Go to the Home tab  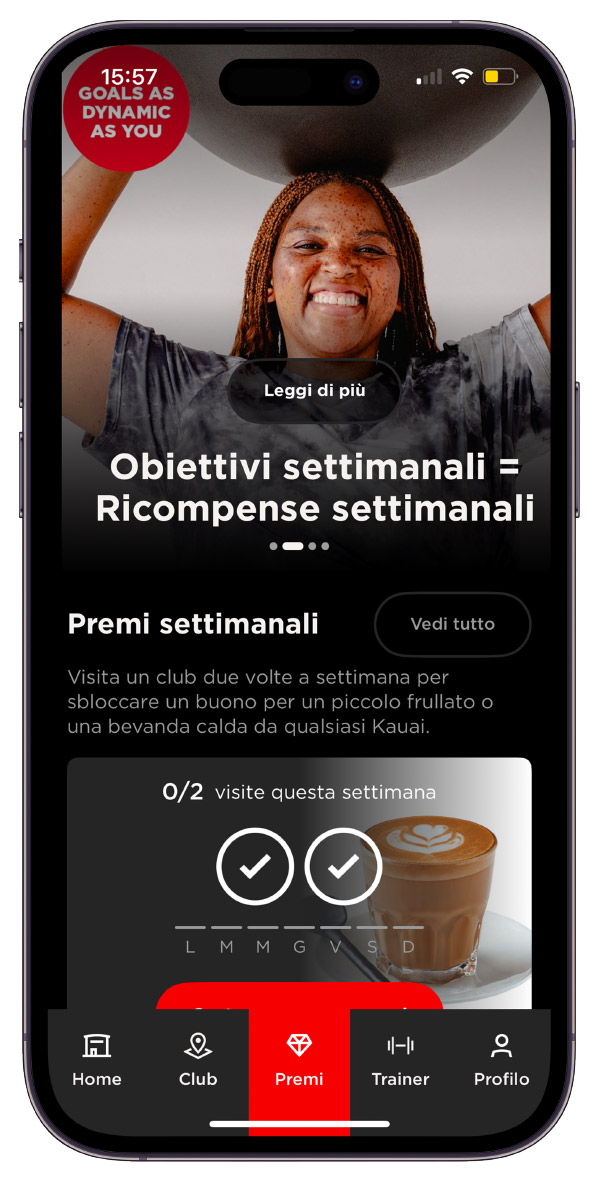click(97, 1060)
